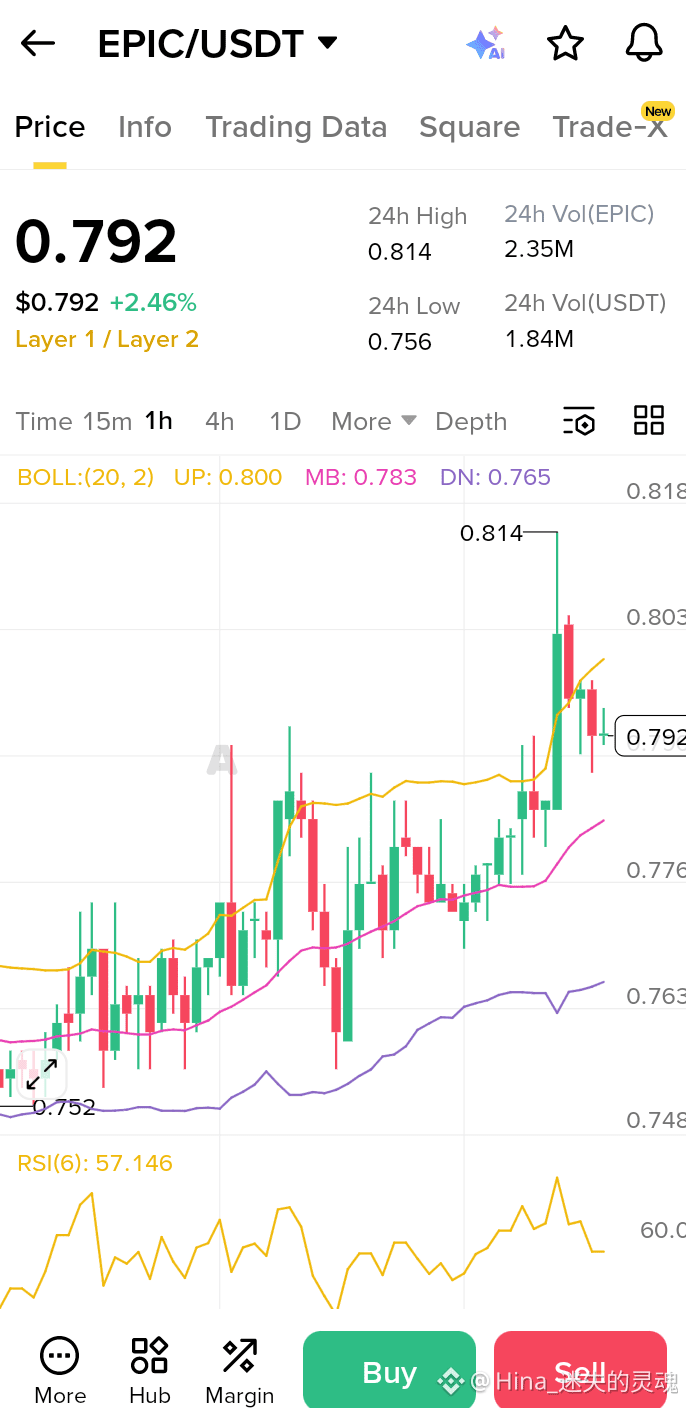Screen dimensions: 686x1408
Task: Select the 4h chart interval
Action: 219,422
